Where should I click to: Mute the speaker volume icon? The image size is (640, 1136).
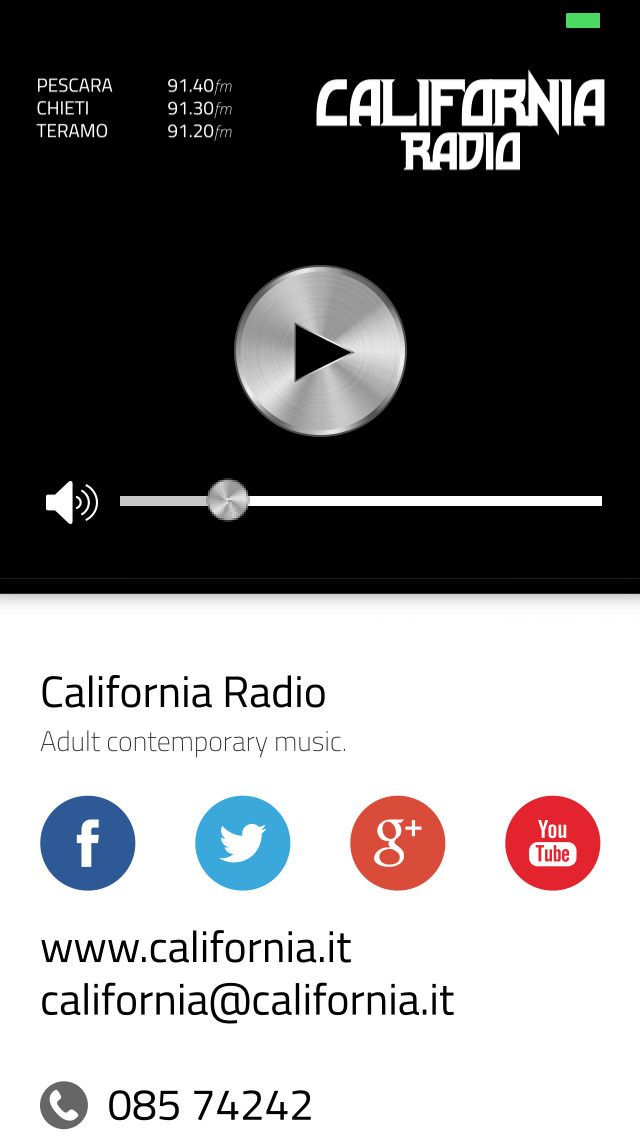[72, 501]
